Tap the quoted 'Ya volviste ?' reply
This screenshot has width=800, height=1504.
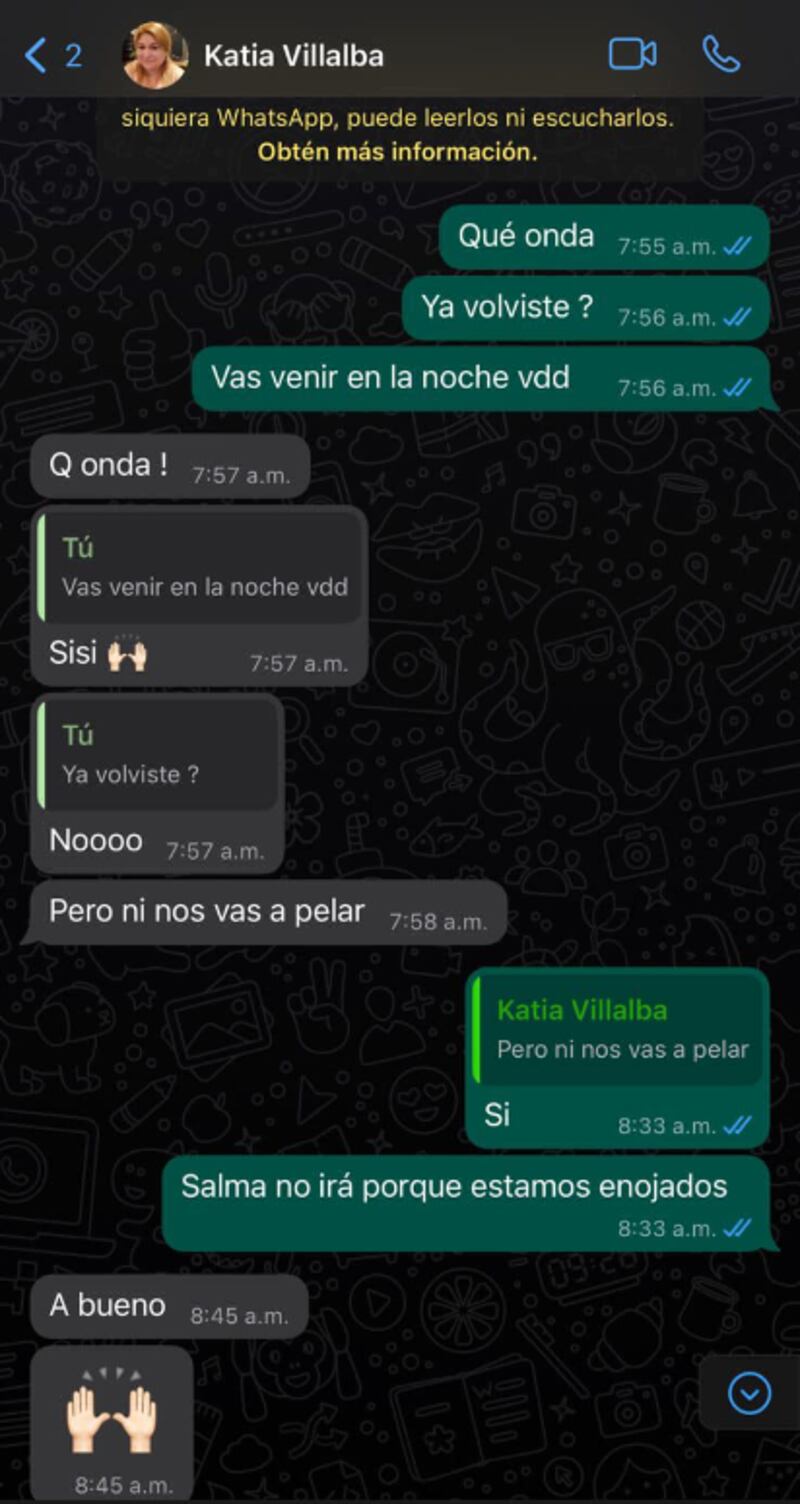click(x=160, y=755)
